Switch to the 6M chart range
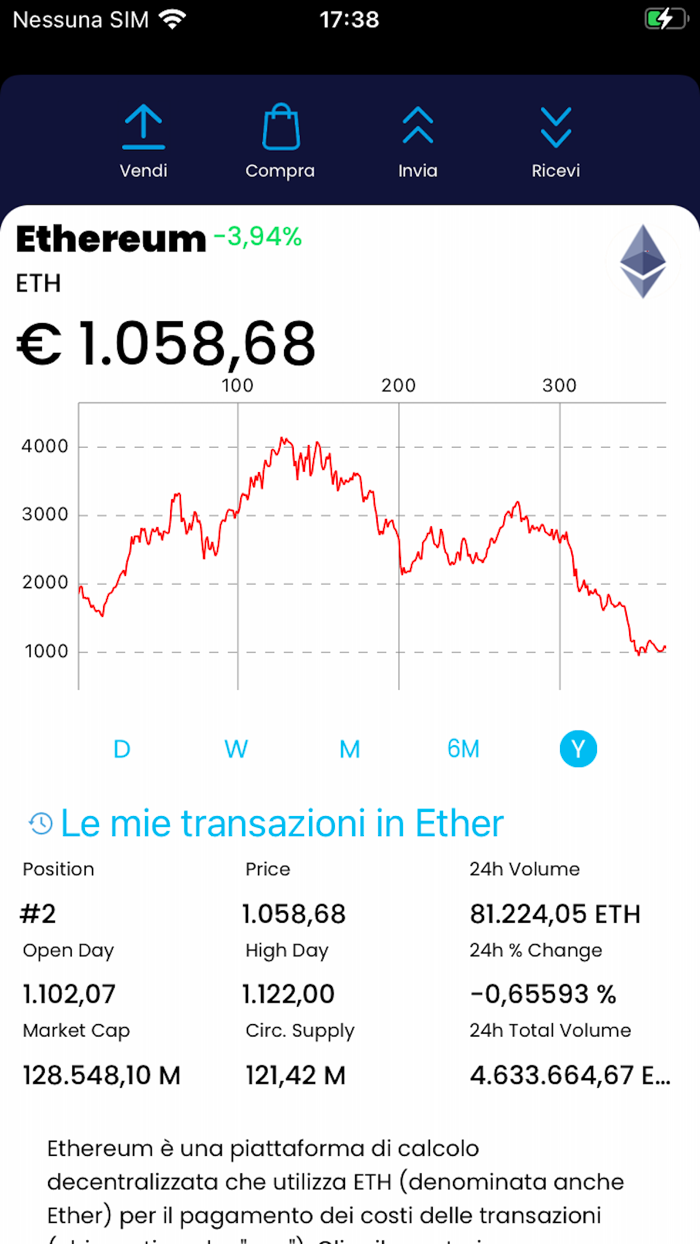Image resolution: width=700 pixels, height=1244 pixels. 463,749
